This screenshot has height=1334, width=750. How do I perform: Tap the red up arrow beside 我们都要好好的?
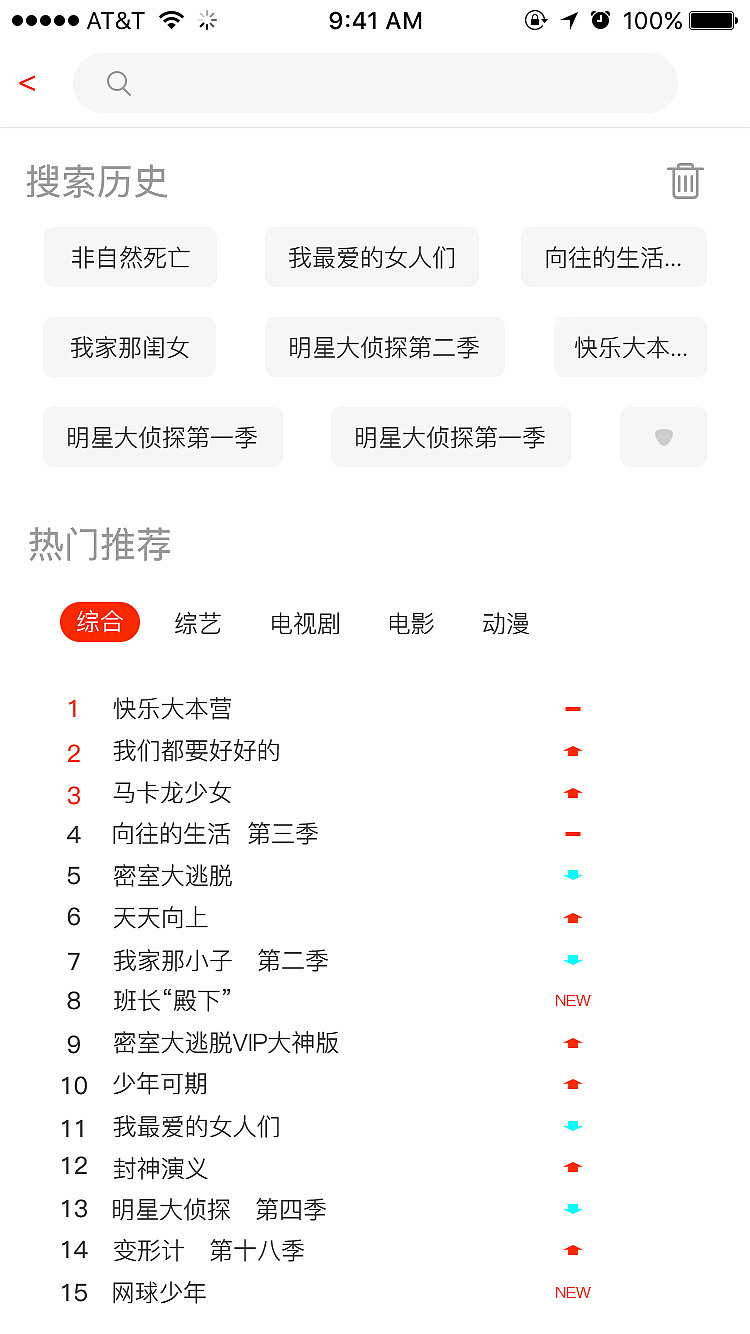pos(572,751)
